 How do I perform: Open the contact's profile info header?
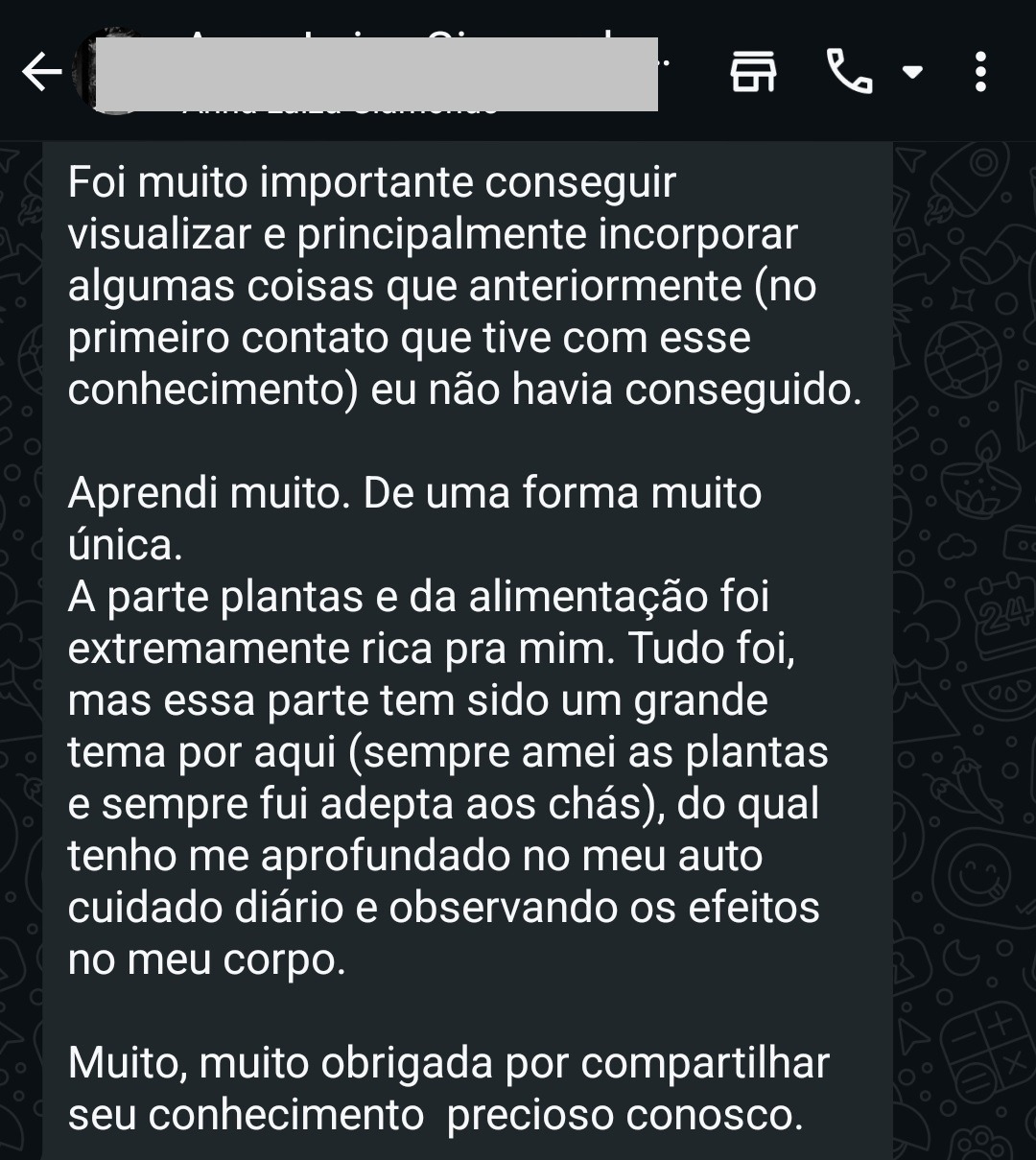click(384, 73)
